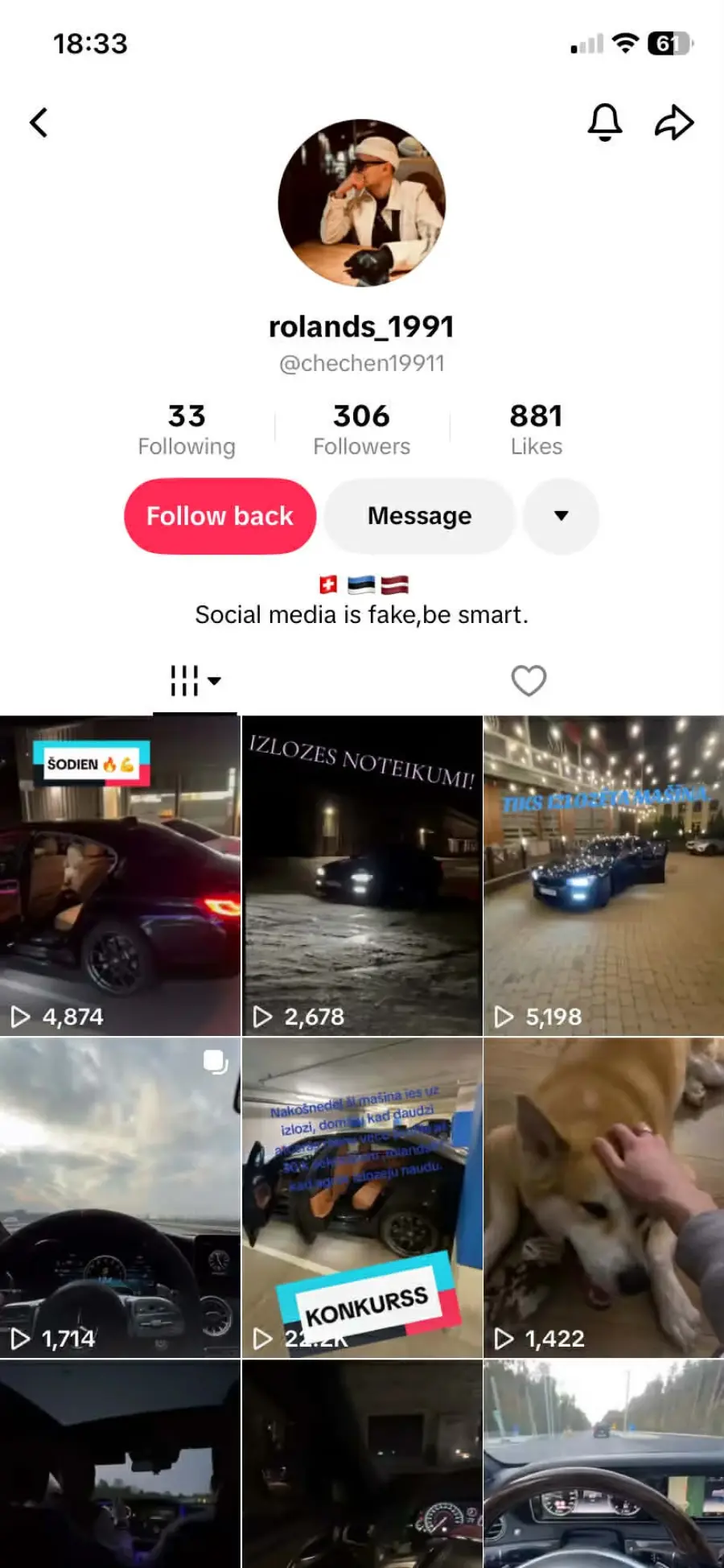Play the KONKURSS video
This screenshot has height=1568, width=724.
[x=362, y=1198]
